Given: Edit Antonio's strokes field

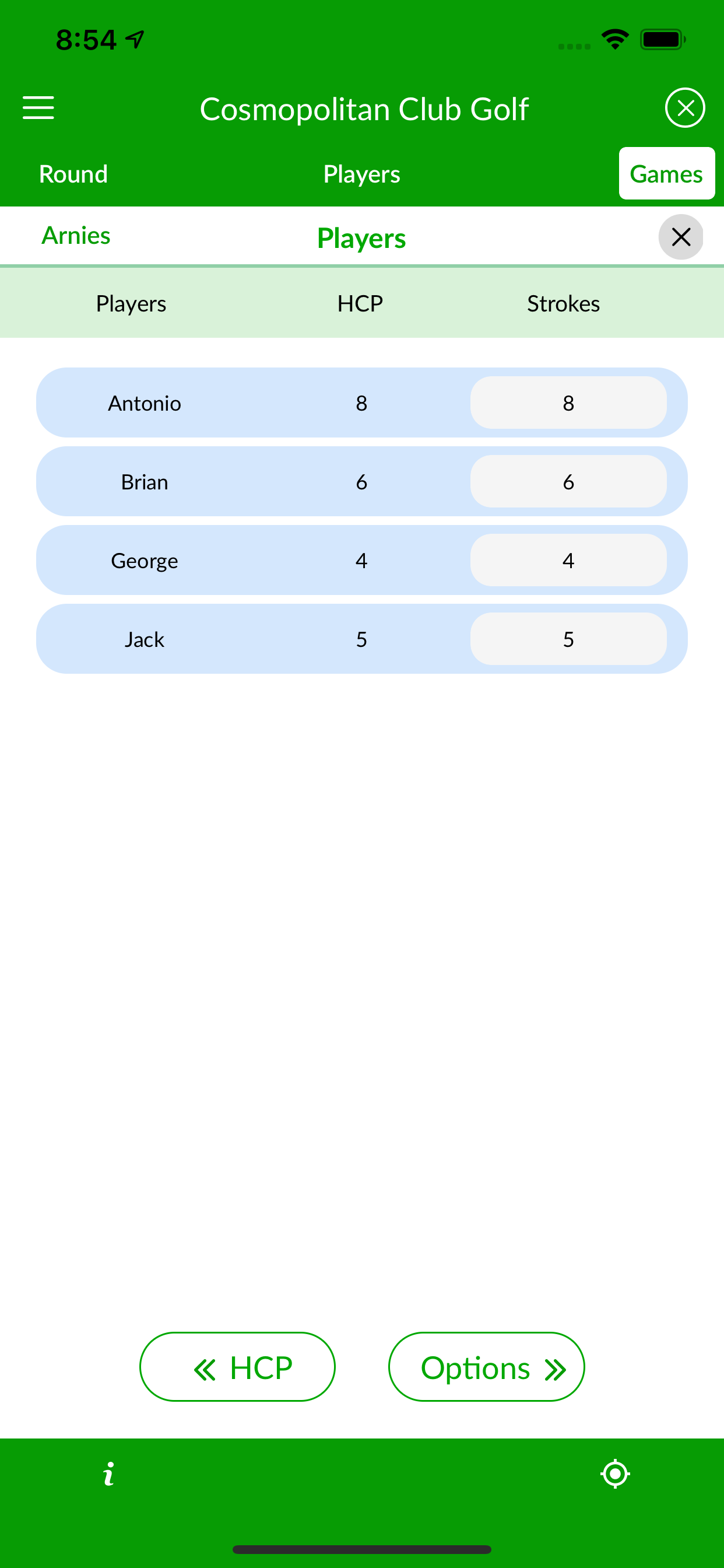Looking at the screenshot, I should point(568,403).
